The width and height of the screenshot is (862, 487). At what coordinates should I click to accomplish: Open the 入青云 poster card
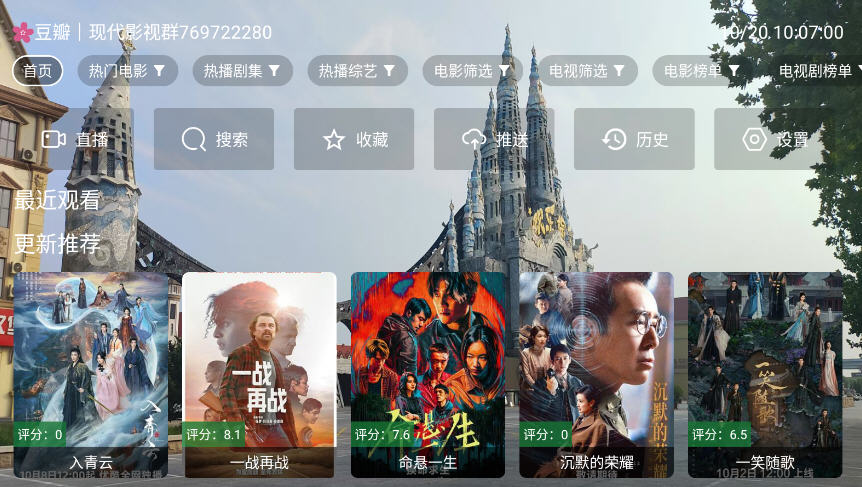(91, 375)
